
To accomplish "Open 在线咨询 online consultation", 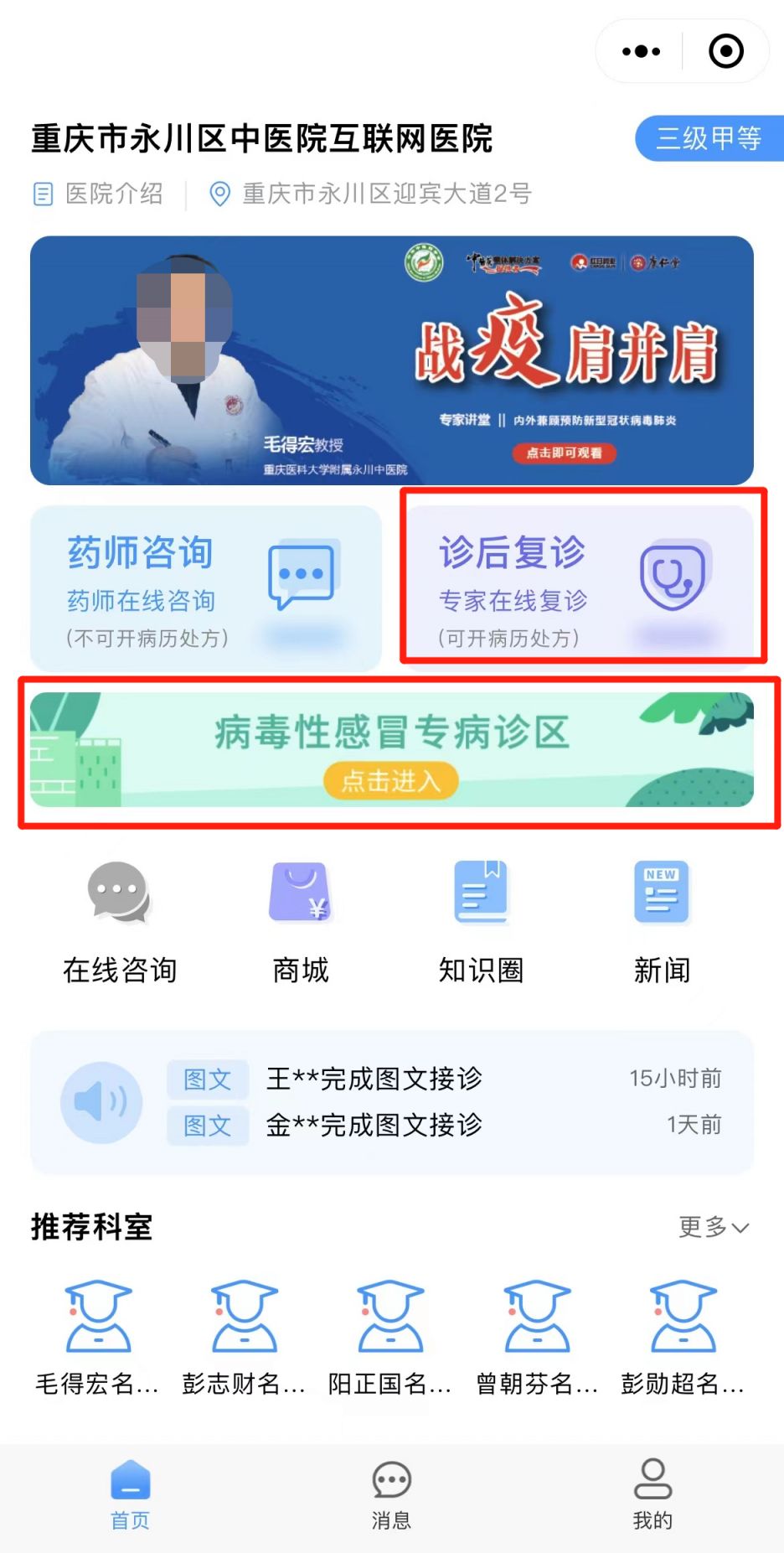I will (x=120, y=922).
